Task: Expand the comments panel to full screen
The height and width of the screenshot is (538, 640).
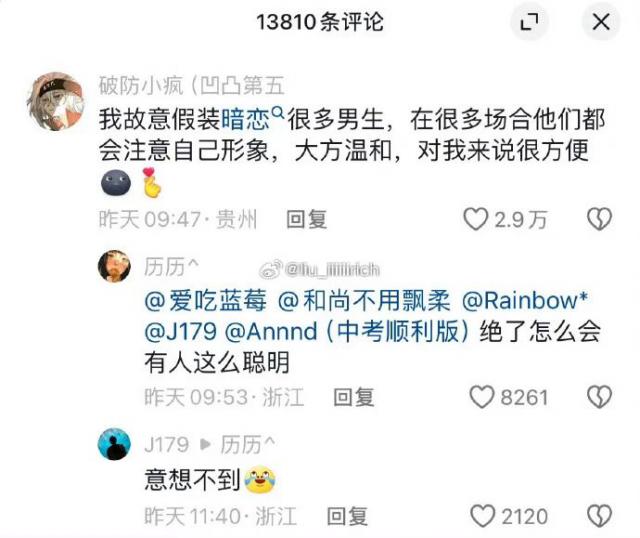Action: 530,22
